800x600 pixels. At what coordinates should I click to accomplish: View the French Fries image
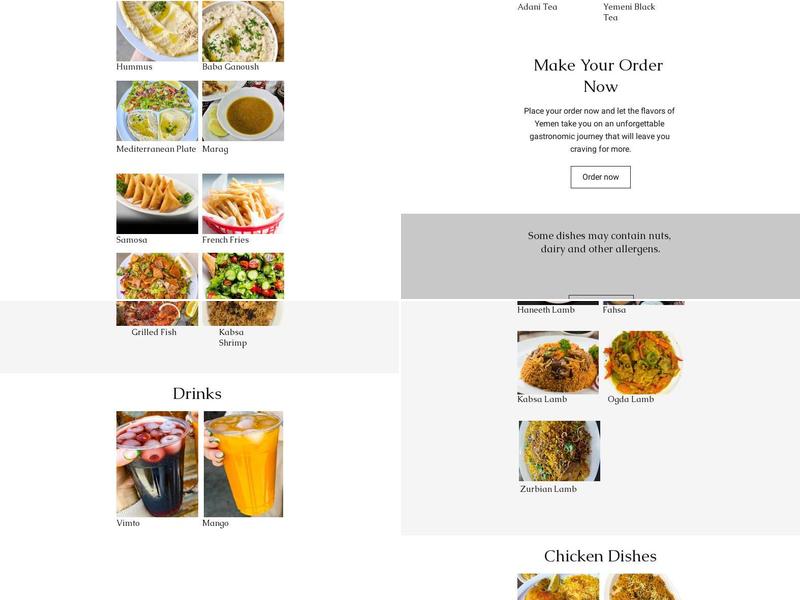click(243, 204)
